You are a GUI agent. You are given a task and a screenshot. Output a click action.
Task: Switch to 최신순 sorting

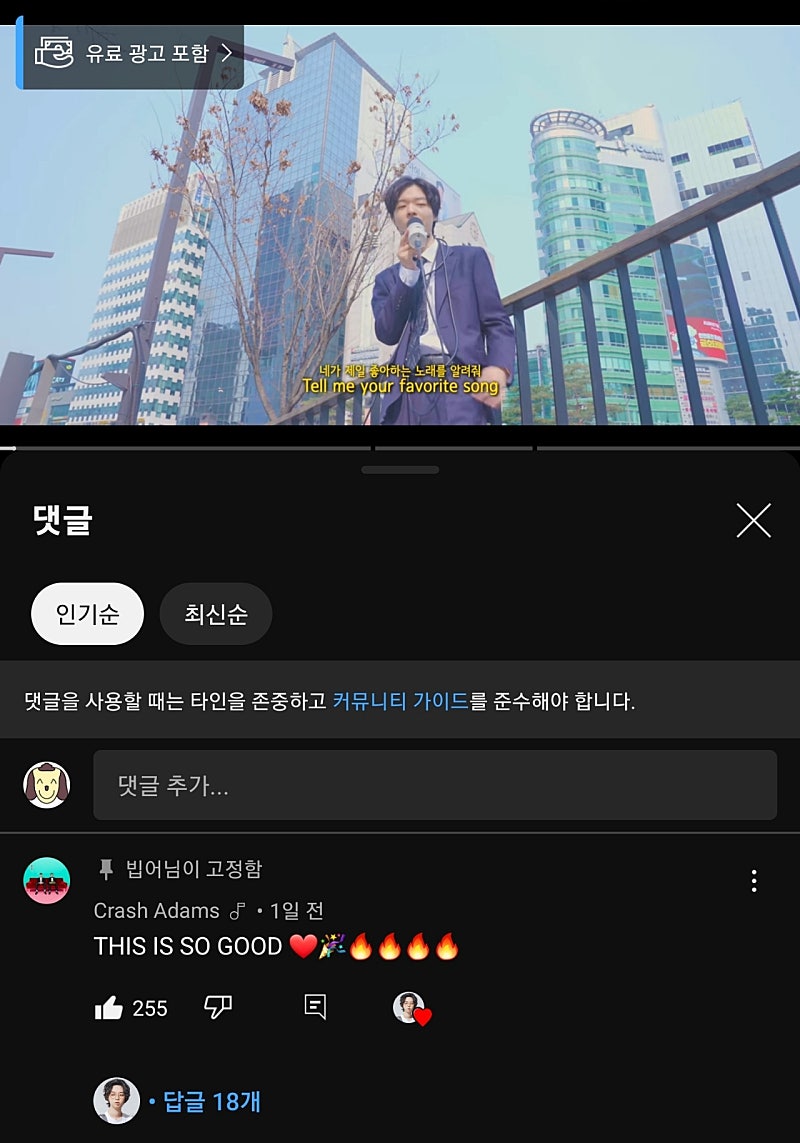point(216,614)
